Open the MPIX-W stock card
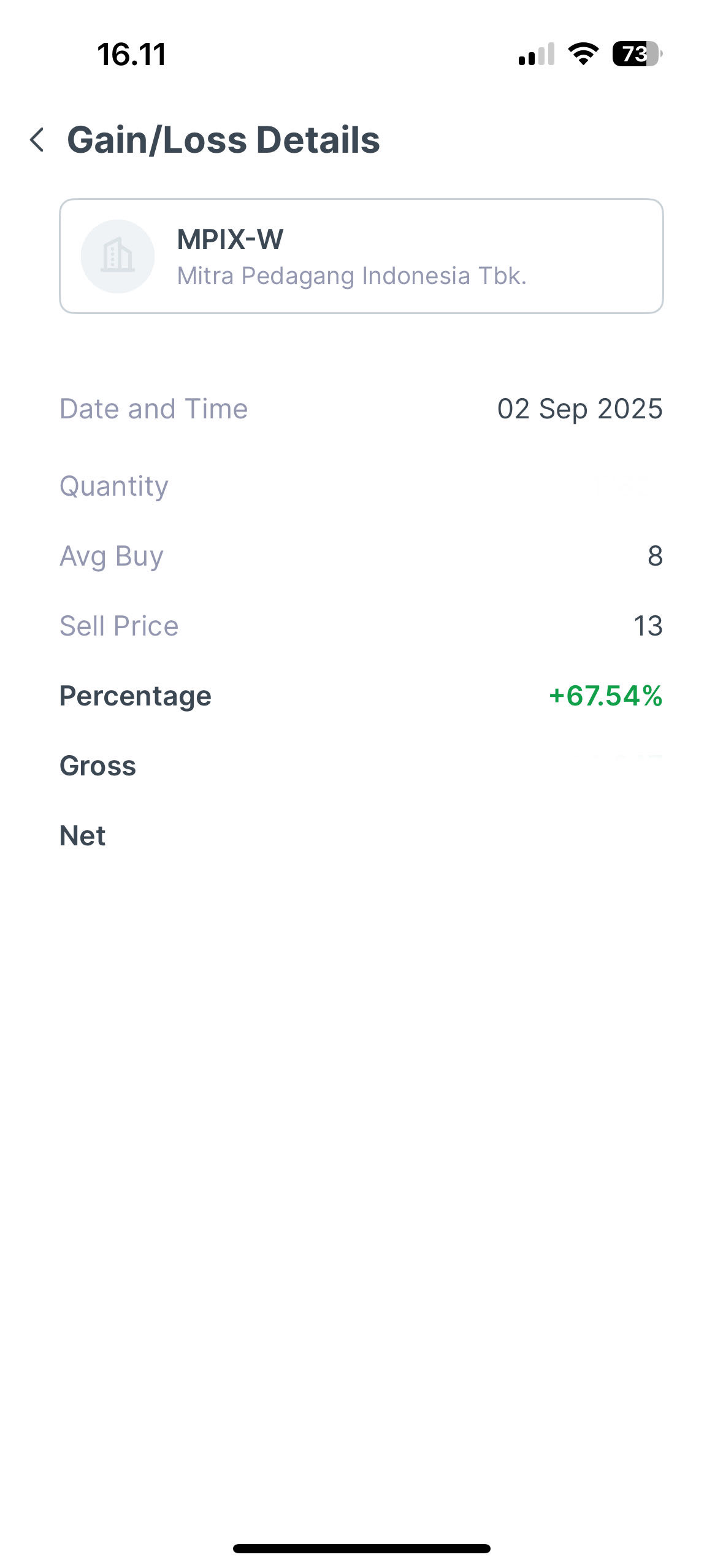Viewport: 723px width, 1568px height. coord(361,256)
